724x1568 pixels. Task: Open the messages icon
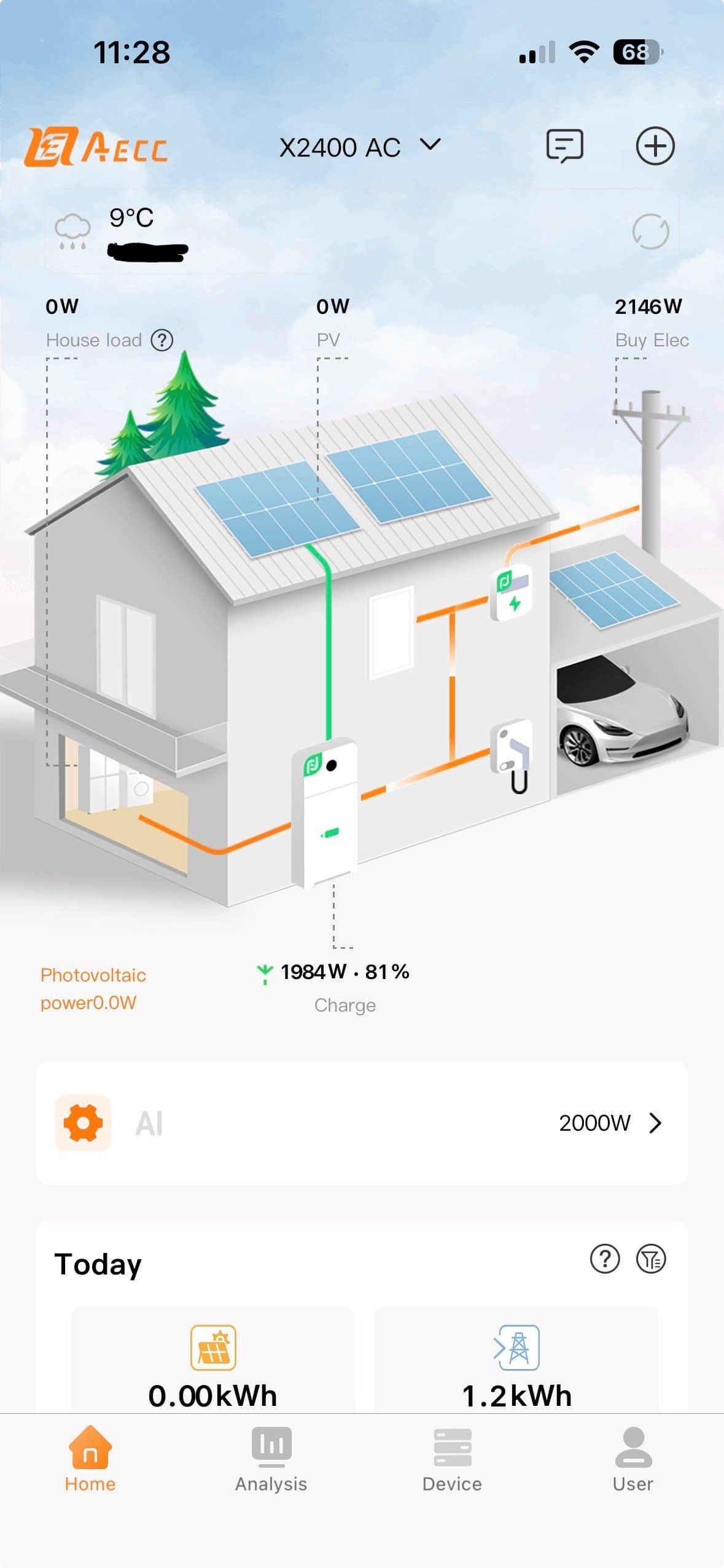[x=564, y=146]
